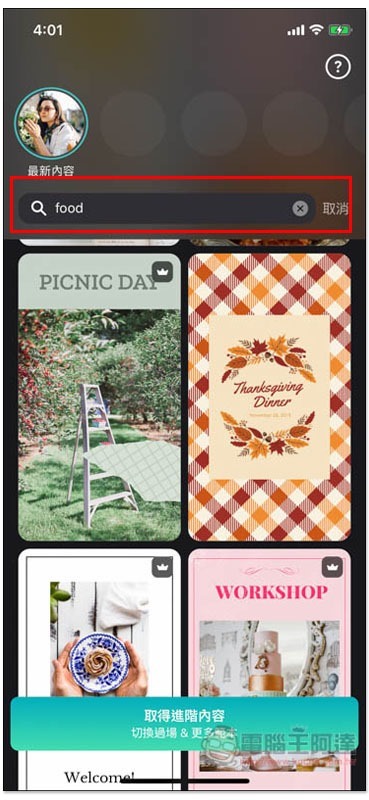
Task: Tap the search field containing food
Action: coord(166,208)
